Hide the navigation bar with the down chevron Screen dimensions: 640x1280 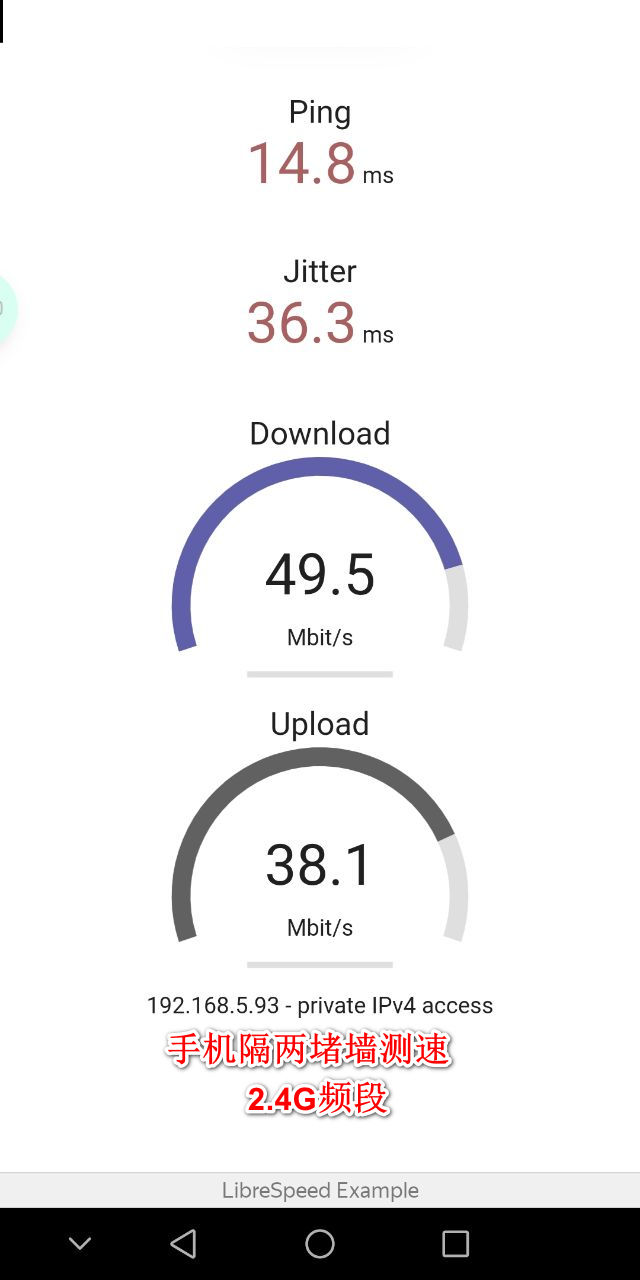point(80,1243)
